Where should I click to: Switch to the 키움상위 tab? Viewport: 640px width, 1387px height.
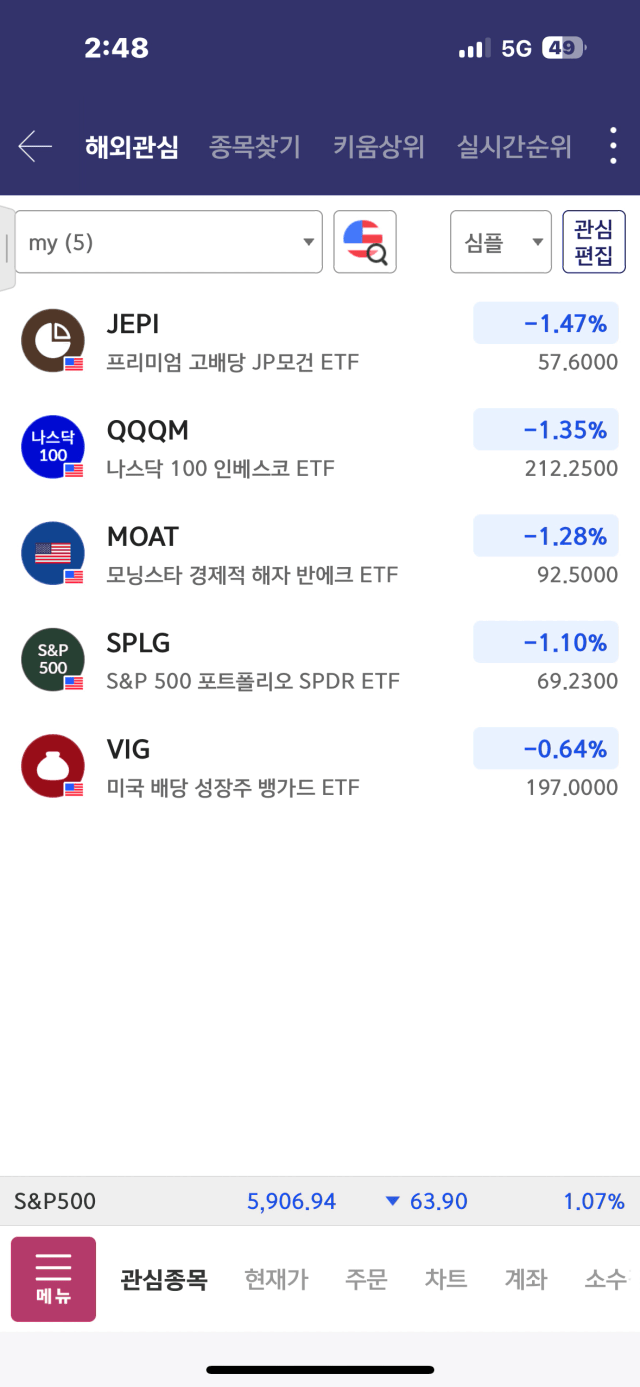point(379,147)
